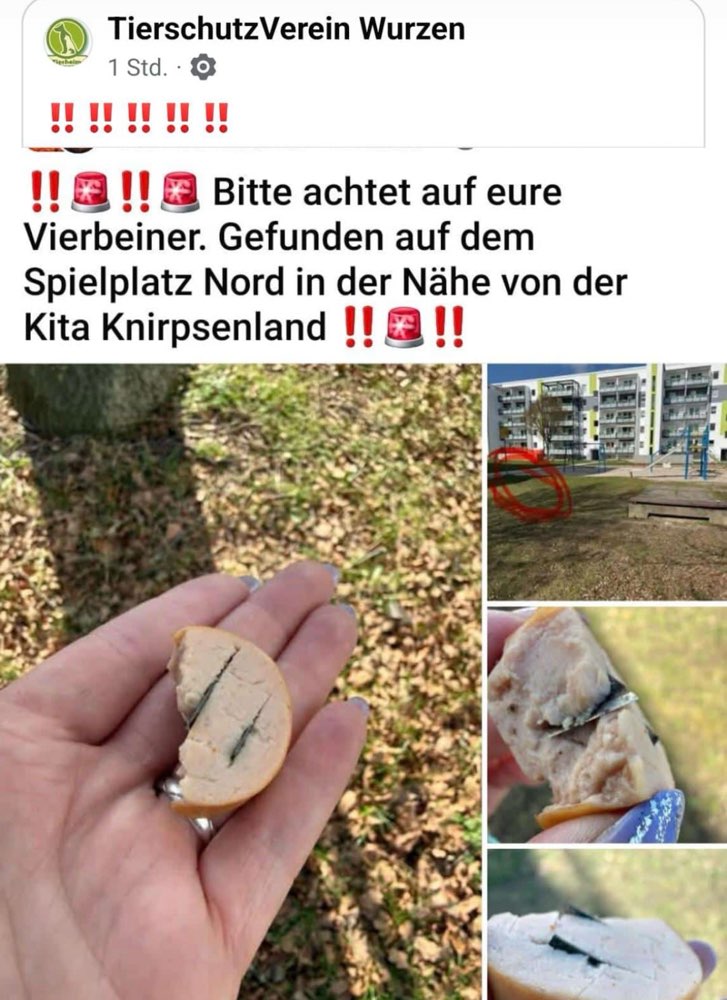Open the close-up photo of the cut sausage
This screenshot has height=1000, width=727.
tap(605, 720)
